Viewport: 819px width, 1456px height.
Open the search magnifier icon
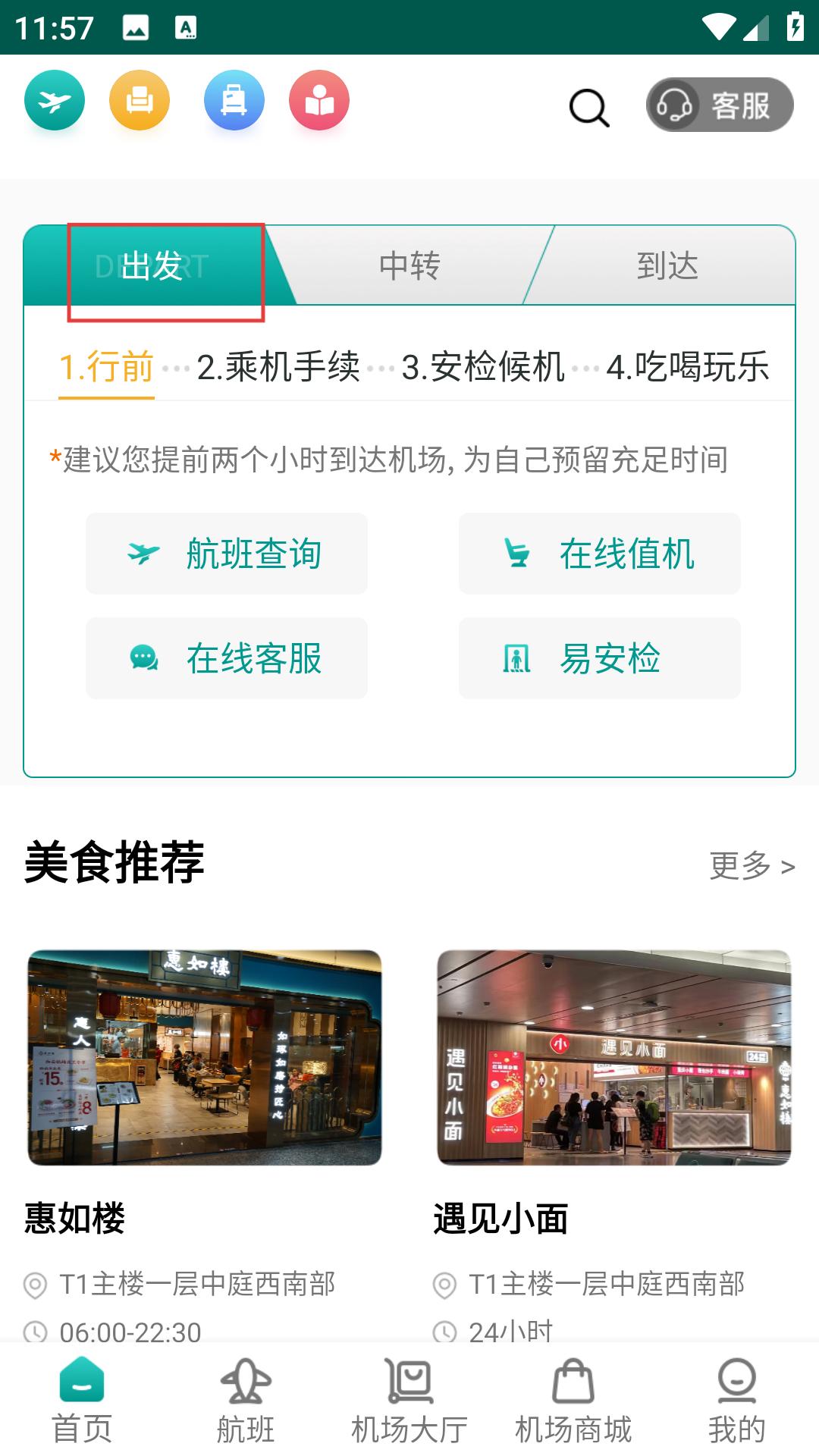tap(588, 107)
